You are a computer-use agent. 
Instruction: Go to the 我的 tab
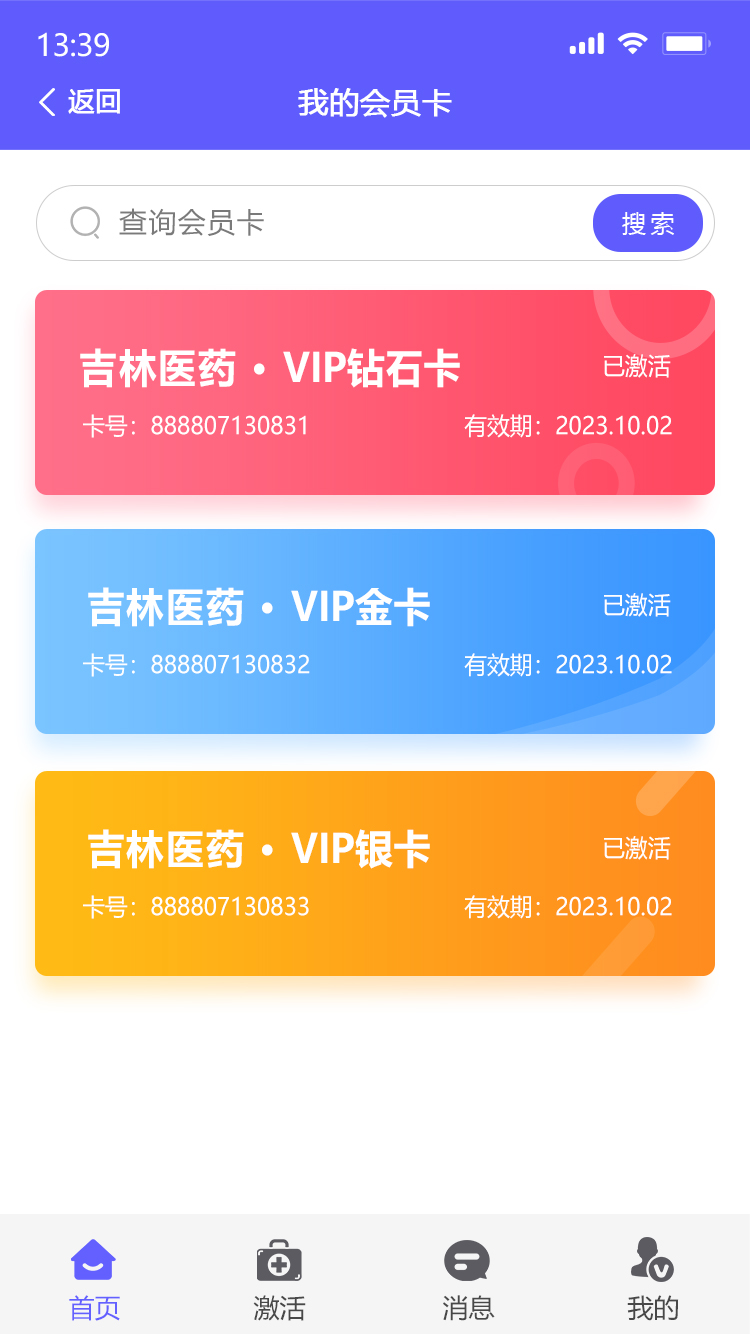pyautogui.click(x=653, y=1279)
